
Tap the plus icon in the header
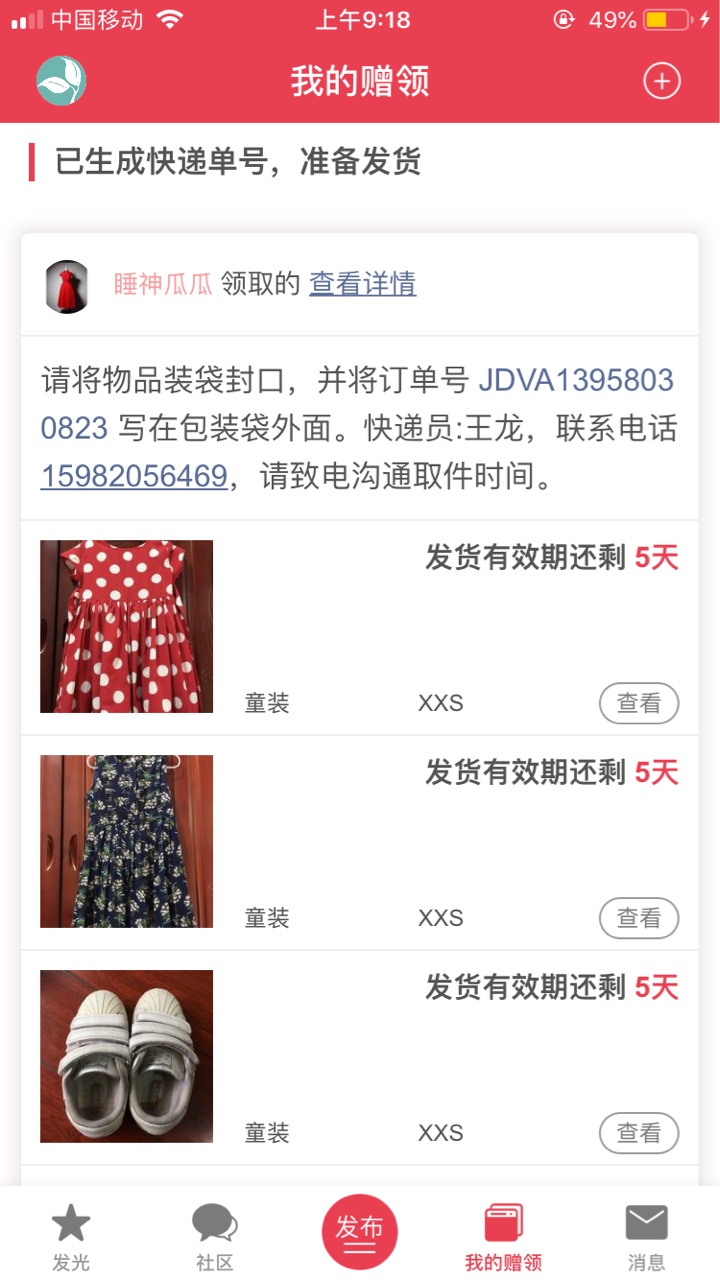click(661, 81)
